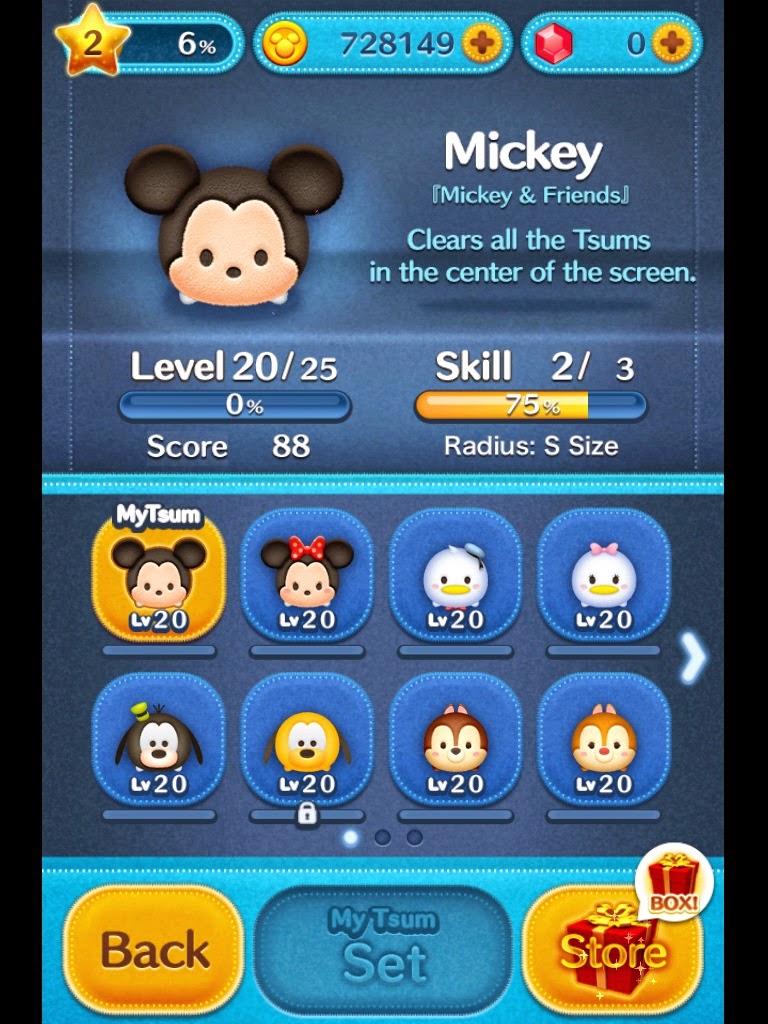768x1024 pixels.
Task: Select the Goofy Tsum thumbnail
Action: tap(159, 745)
